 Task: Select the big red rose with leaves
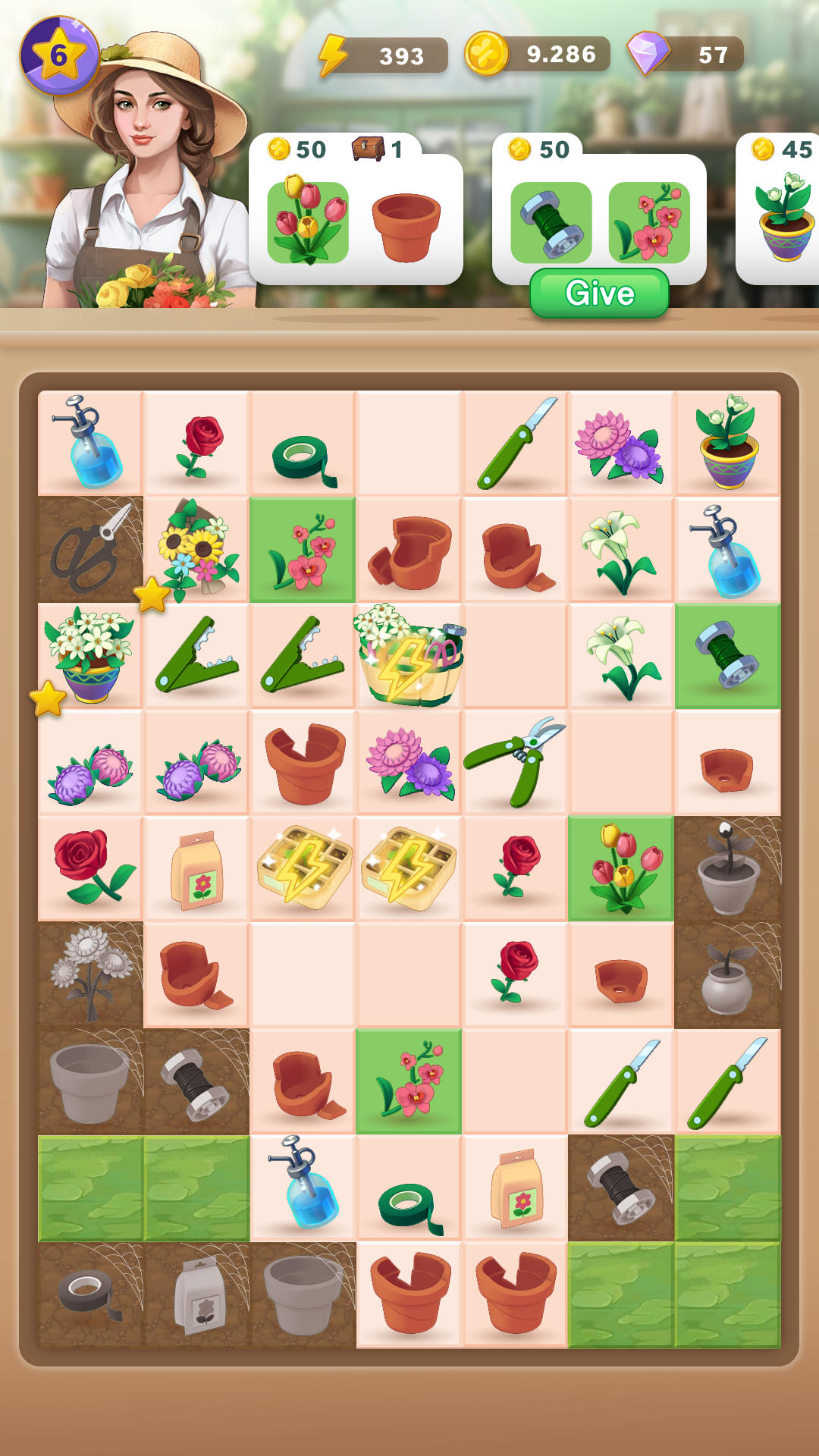coord(91,866)
